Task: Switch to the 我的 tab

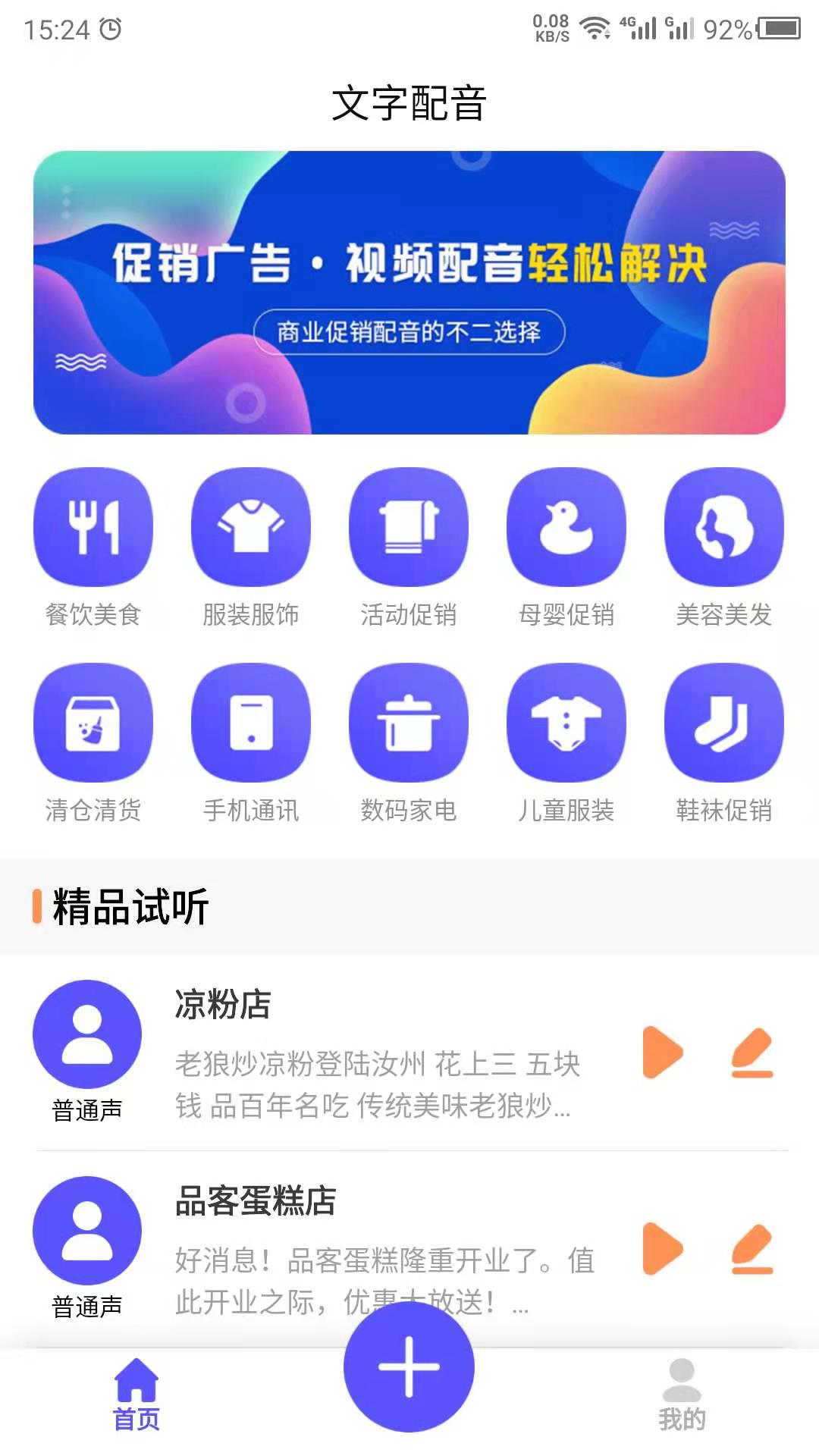Action: point(682,1395)
